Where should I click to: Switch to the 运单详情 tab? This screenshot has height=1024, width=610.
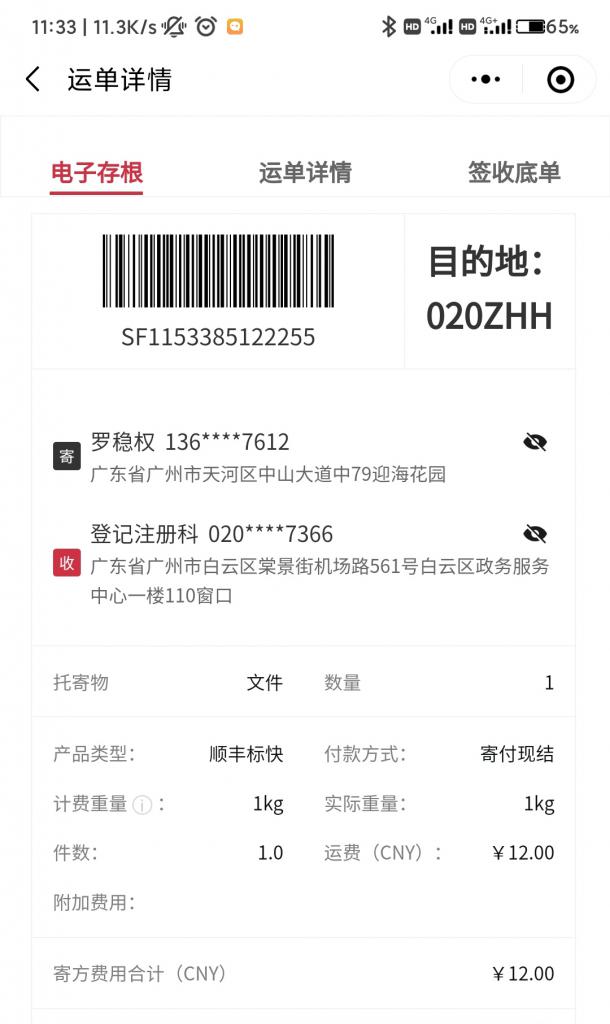click(x=305, y=173)
